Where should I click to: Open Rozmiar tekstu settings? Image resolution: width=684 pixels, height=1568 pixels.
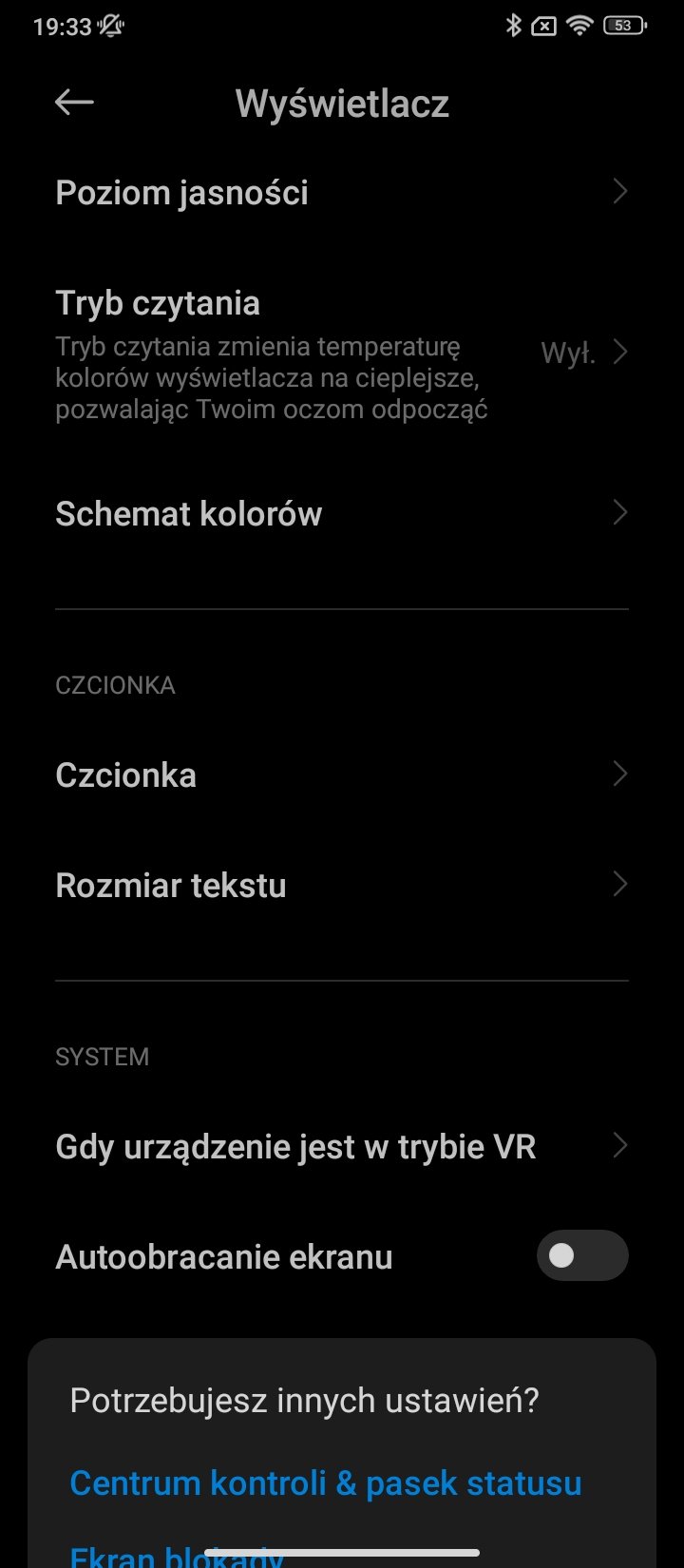tap(342, 886)
